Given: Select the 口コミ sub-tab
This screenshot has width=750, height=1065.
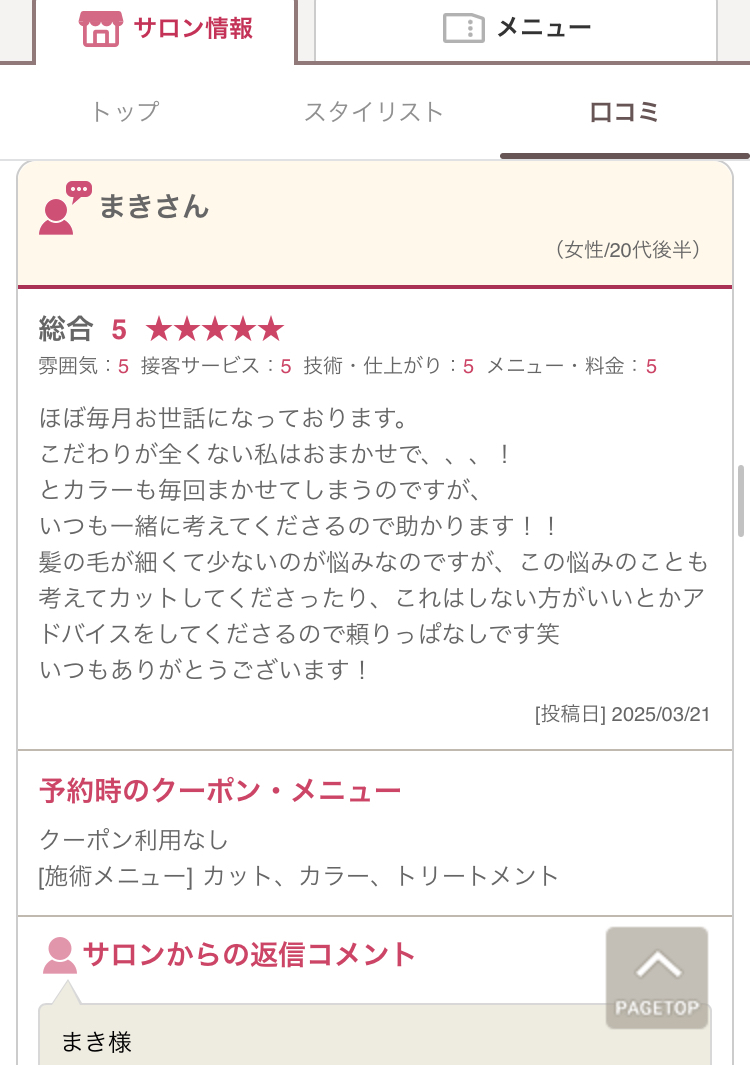Looking at the screenshot, I should coord(624,112).
